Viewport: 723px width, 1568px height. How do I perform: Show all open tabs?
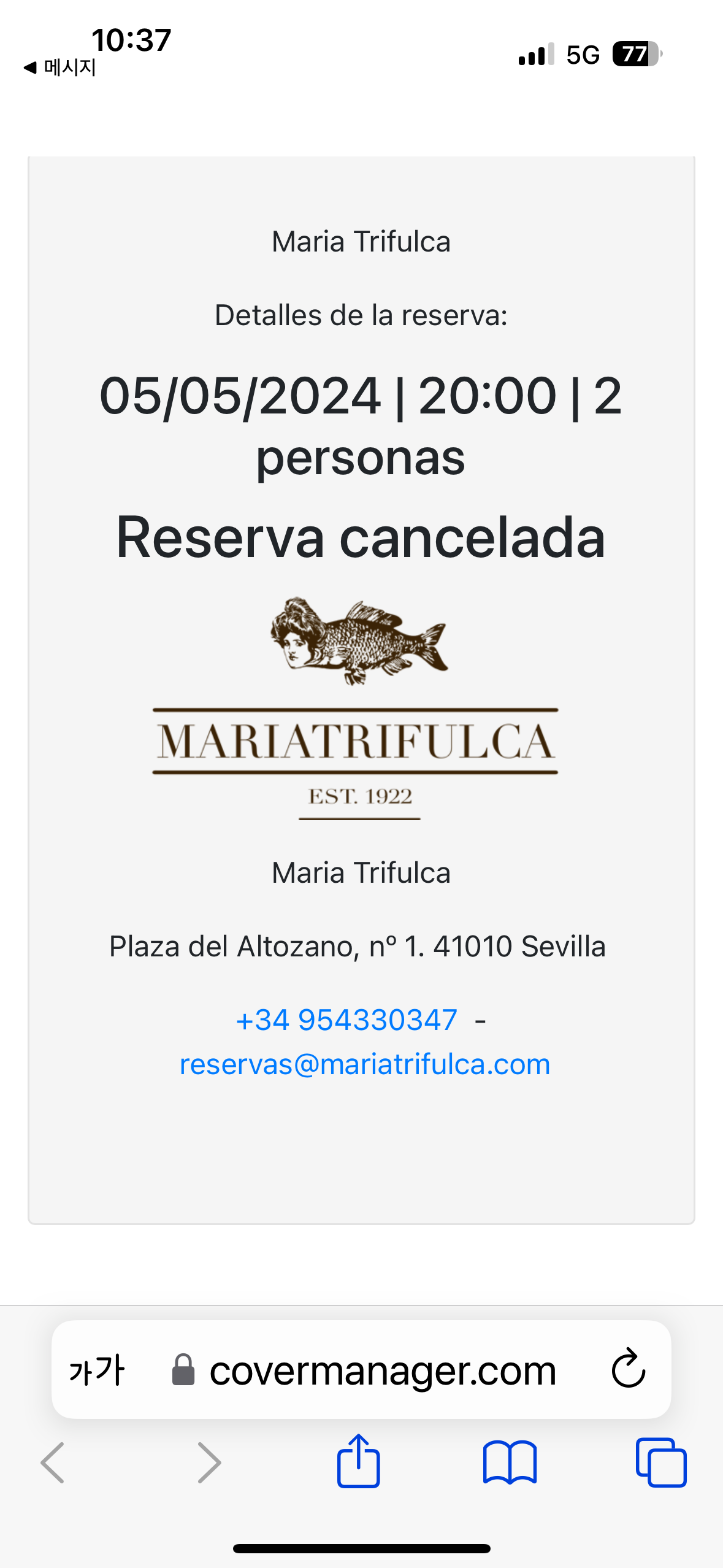(660, 1463)
